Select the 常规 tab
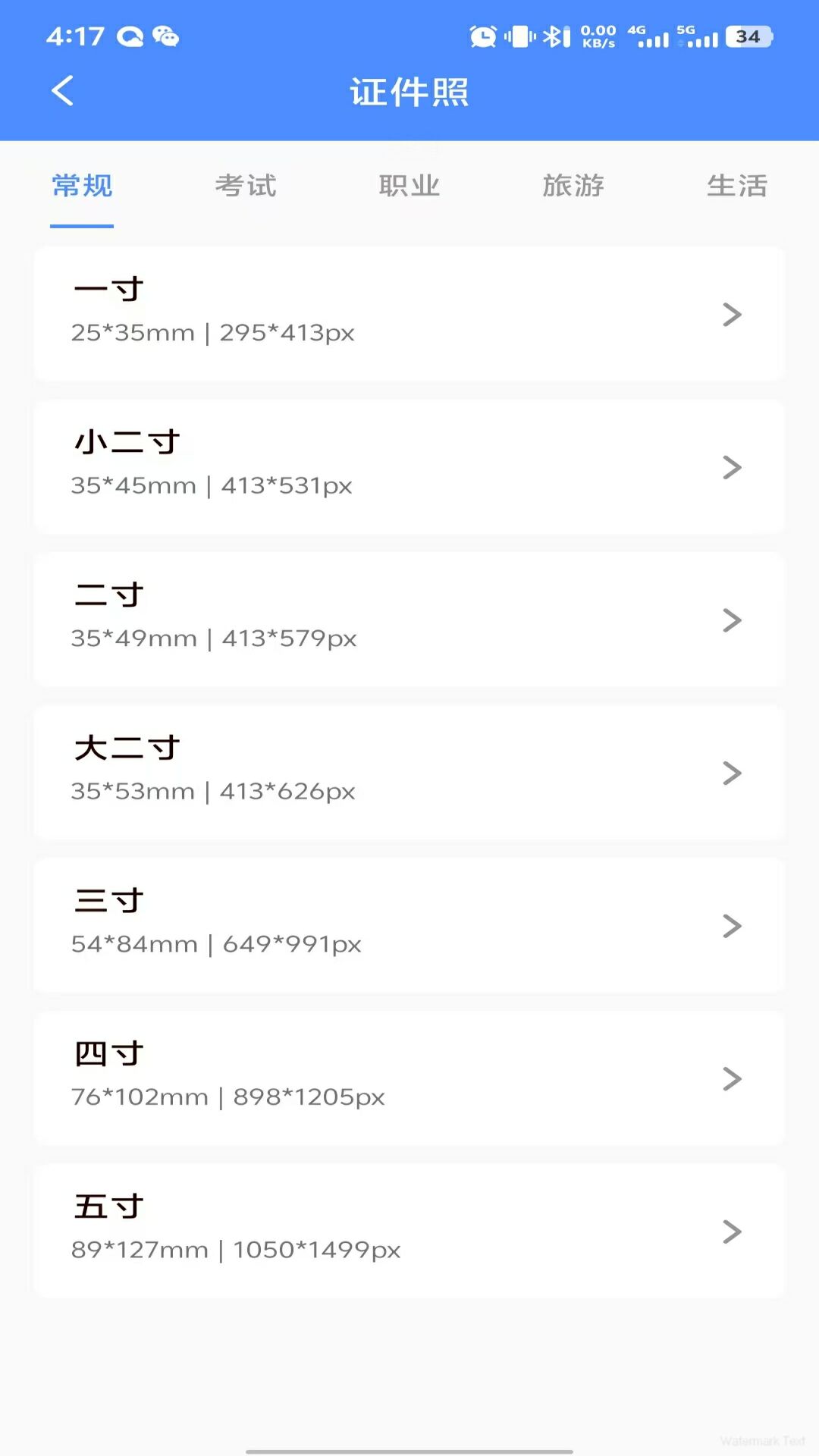819x1456 pixels. pos(82,186)
